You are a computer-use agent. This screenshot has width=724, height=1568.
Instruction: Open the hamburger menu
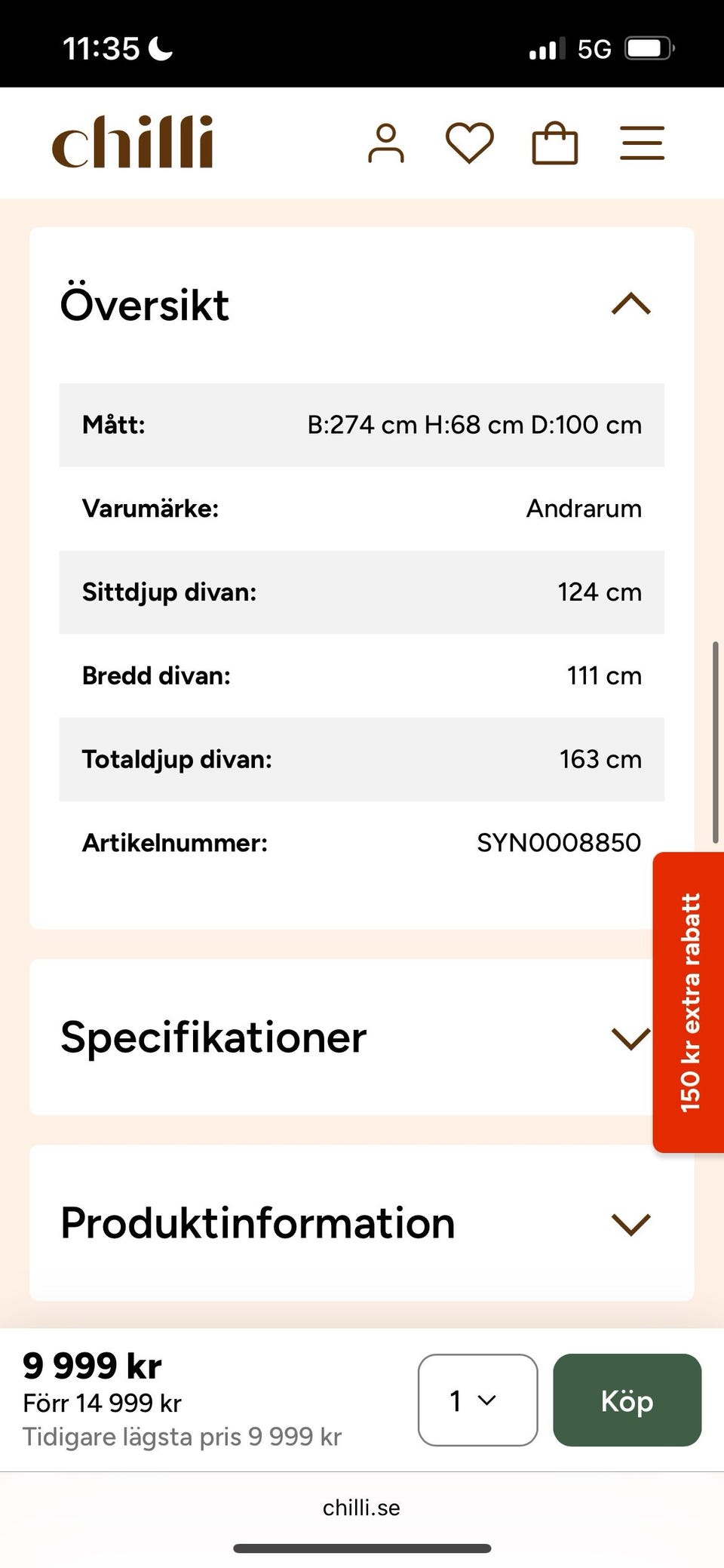tap(642, 143)
